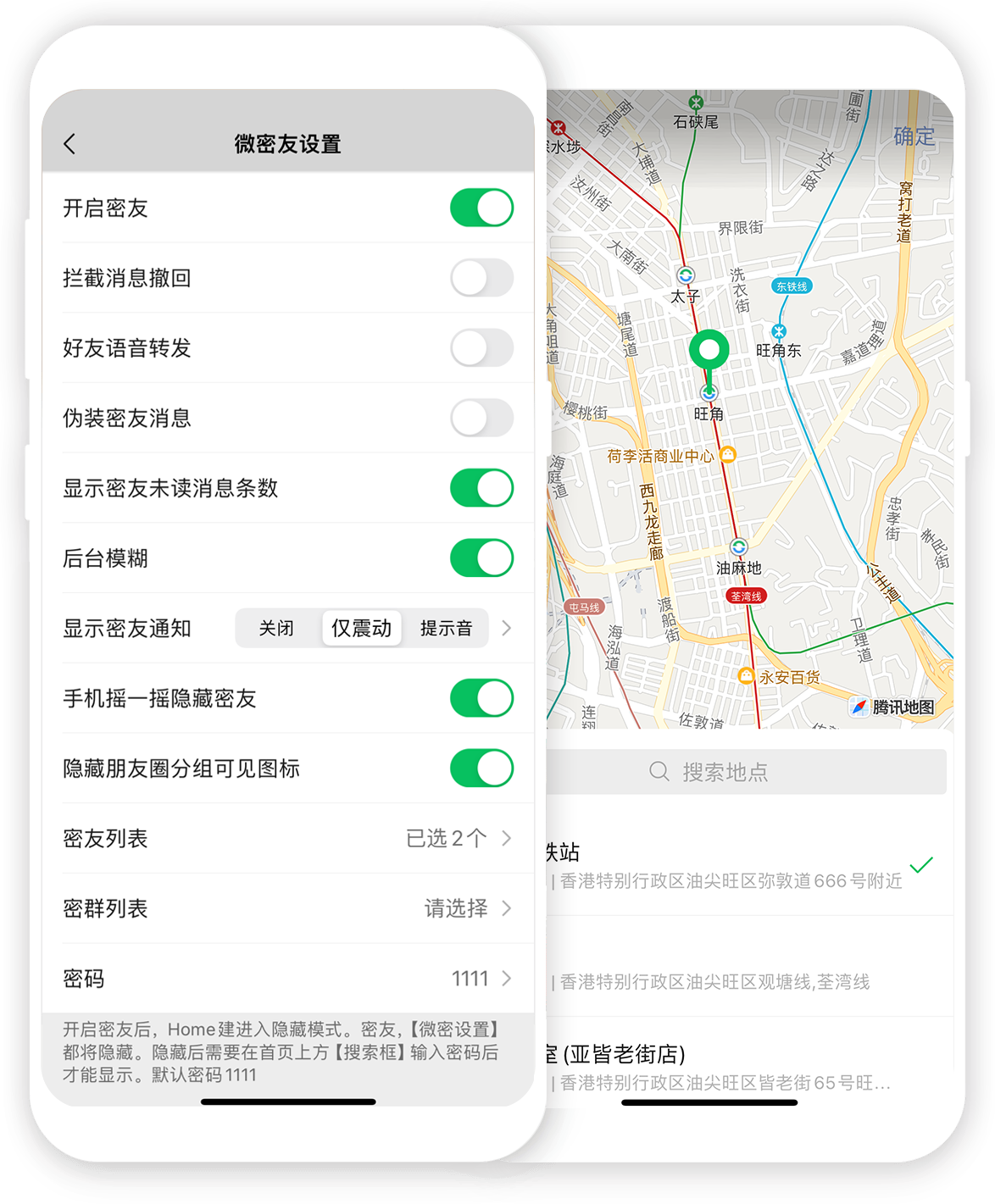995x1204 pixels.
Task: Open 密群列表 selection via 请选择
Action: [455, 908]
